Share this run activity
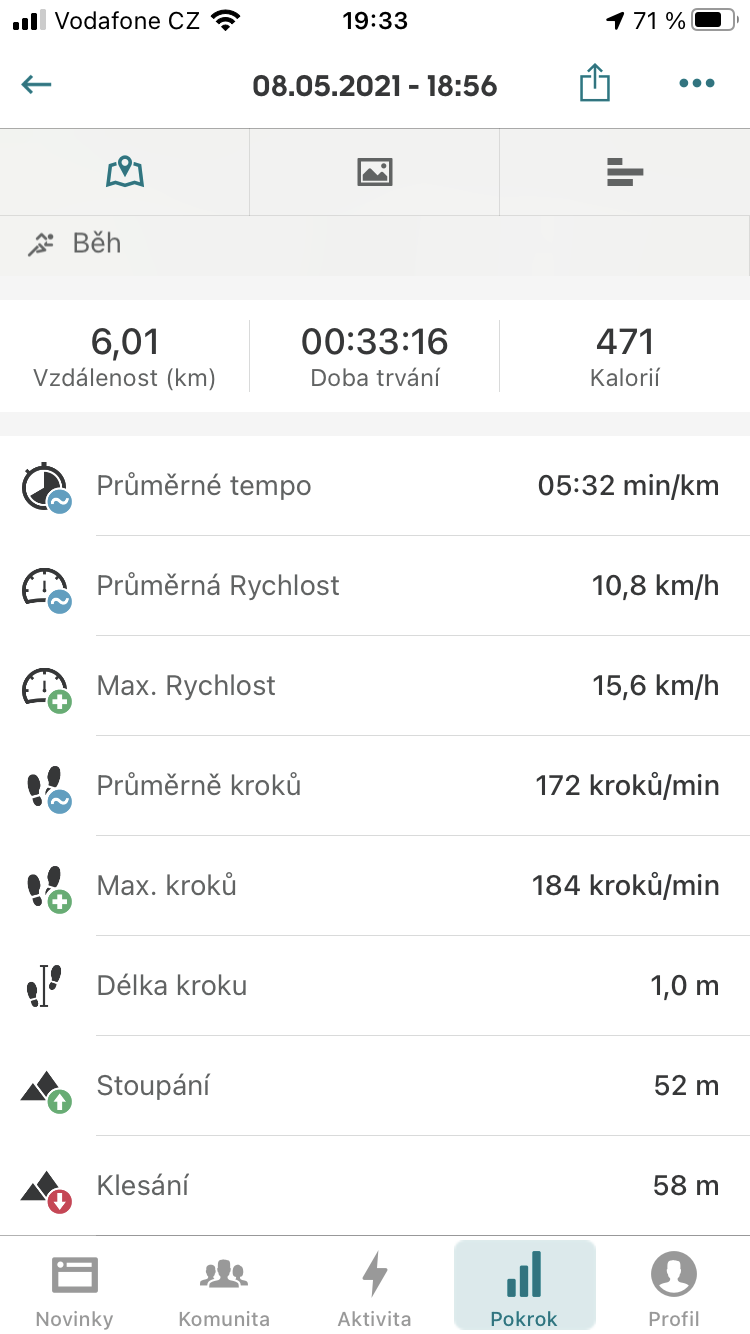The height and width of the screenshot is (1334, 750). 594,83
